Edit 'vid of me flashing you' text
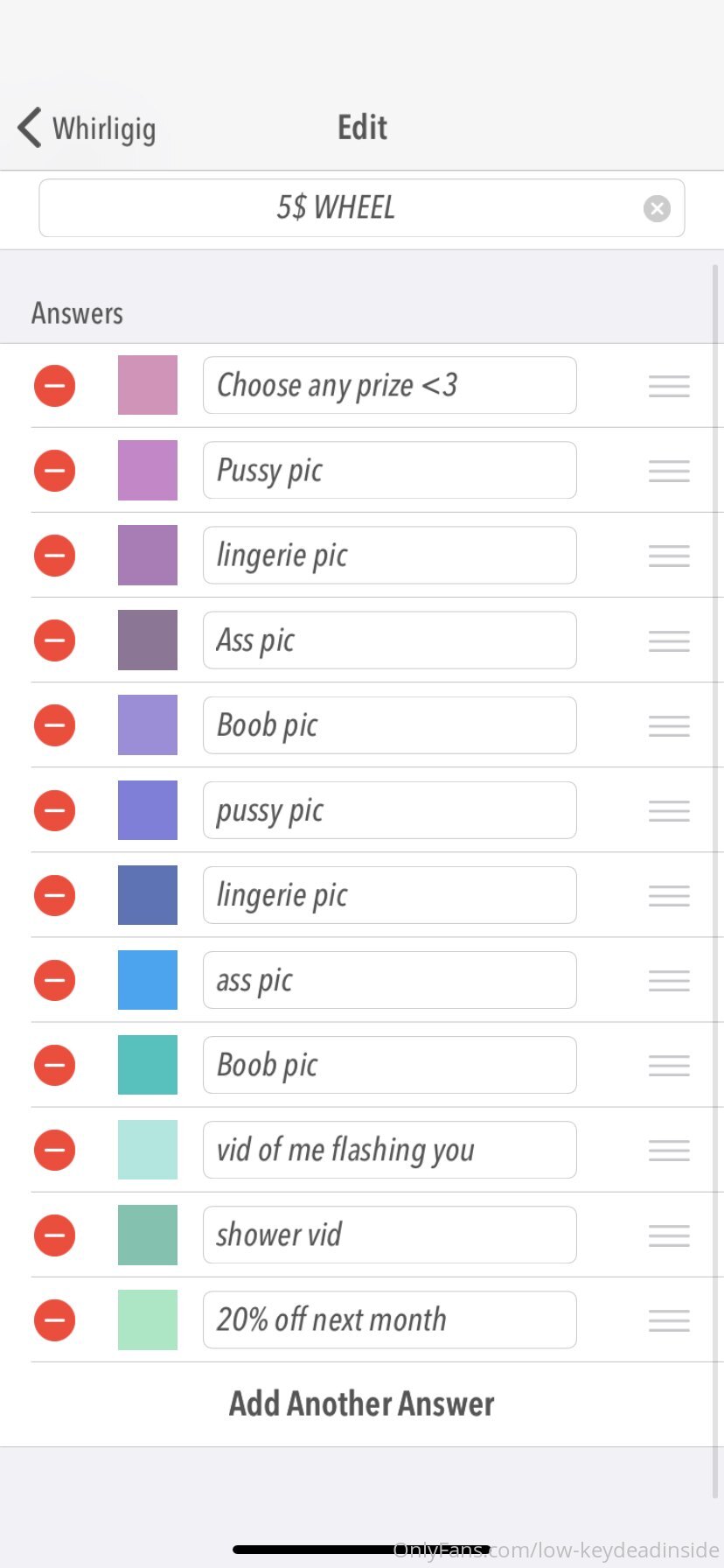This screenshot has width=724, height=1568. coord(389,1150)
